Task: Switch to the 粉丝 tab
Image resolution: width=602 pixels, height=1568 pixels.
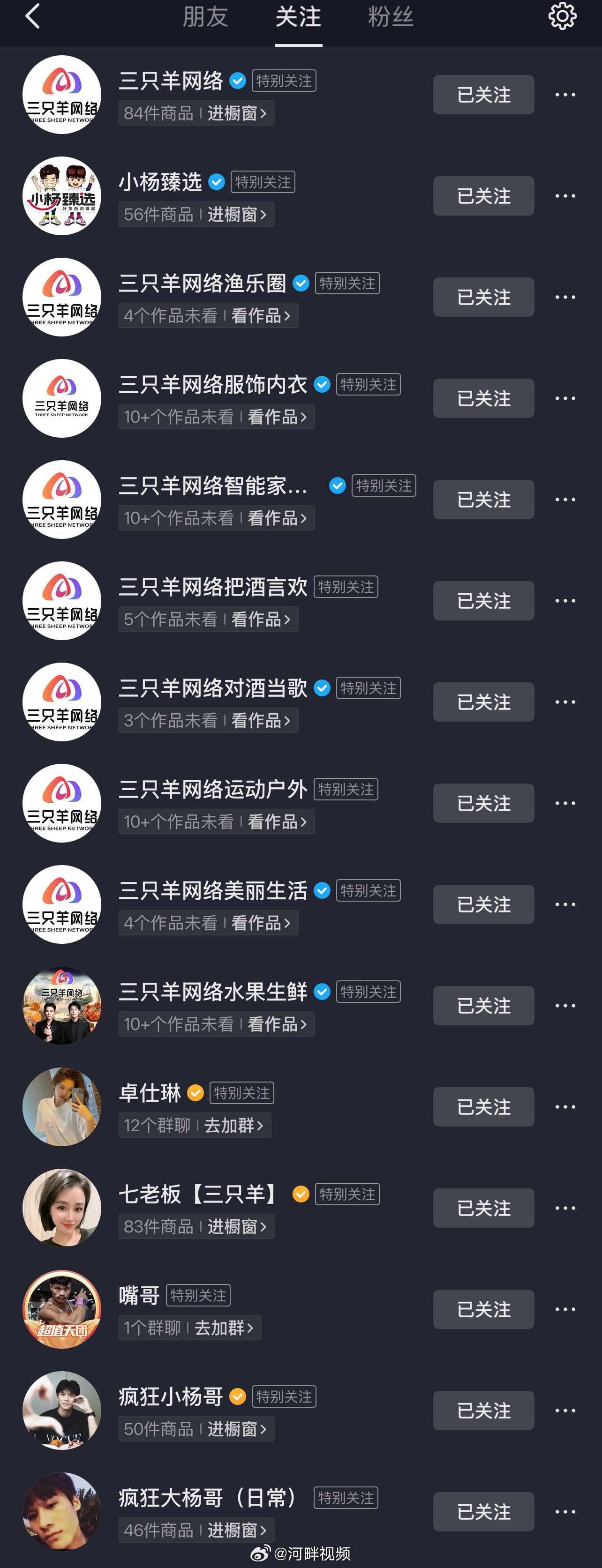Action: point(390,17)
